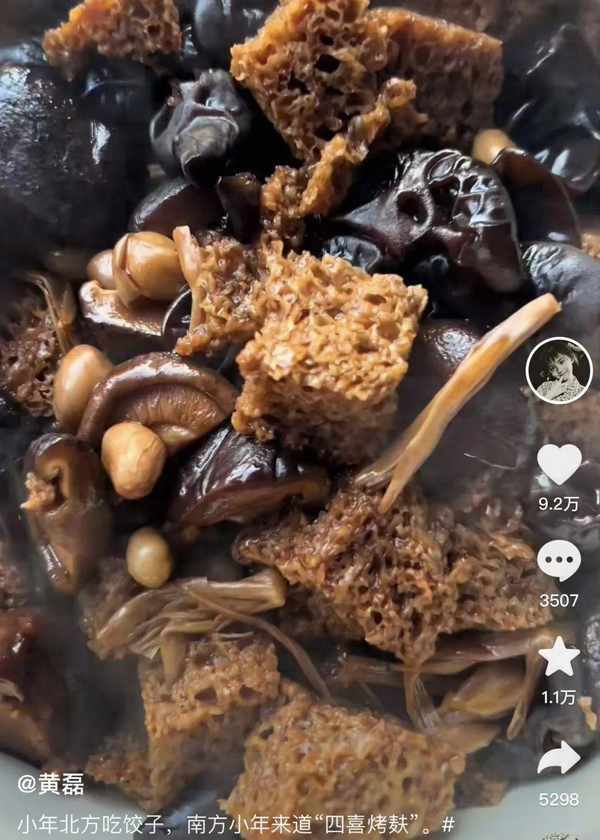Save this video with the star icon
Screen dimensions: 600x840
pyautogui.click(x=559, y=657)
